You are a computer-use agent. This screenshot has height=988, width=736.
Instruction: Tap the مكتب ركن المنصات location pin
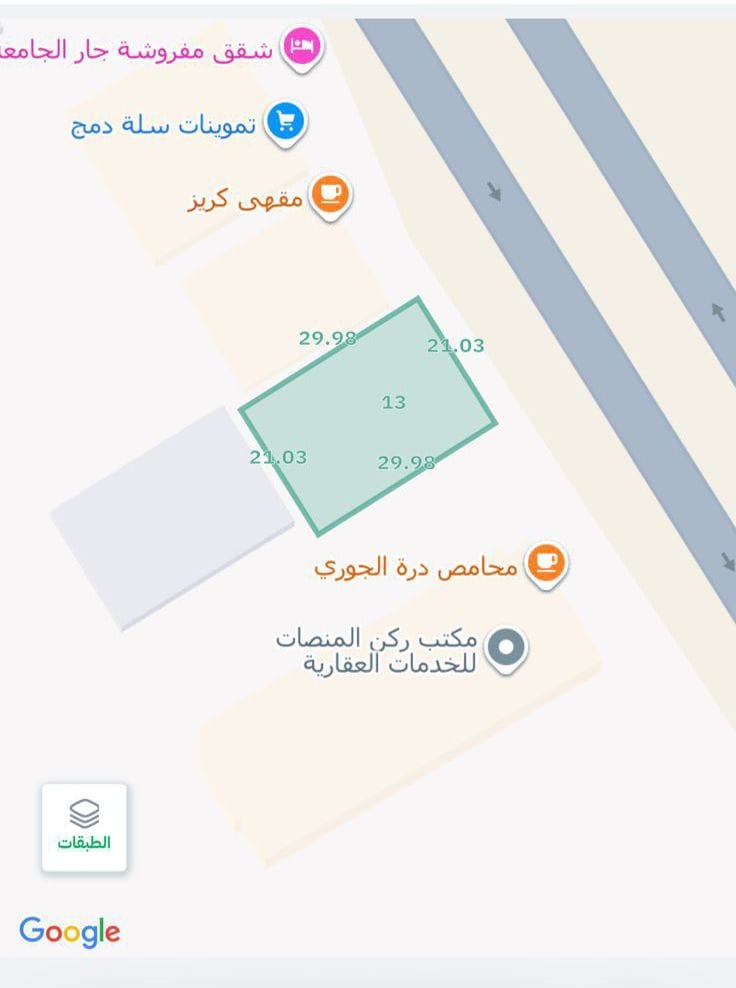coord(507,647)
